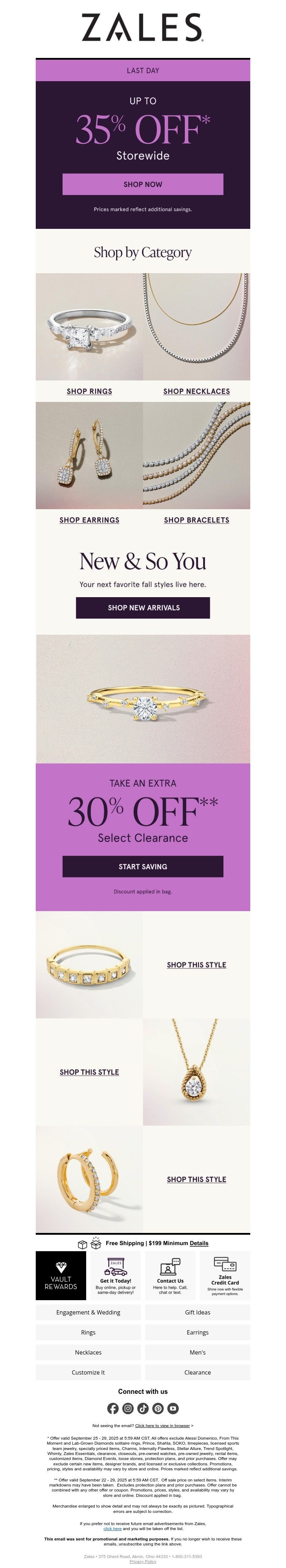Open the SHOP BRACELETS link

click(x=196, y=519)
